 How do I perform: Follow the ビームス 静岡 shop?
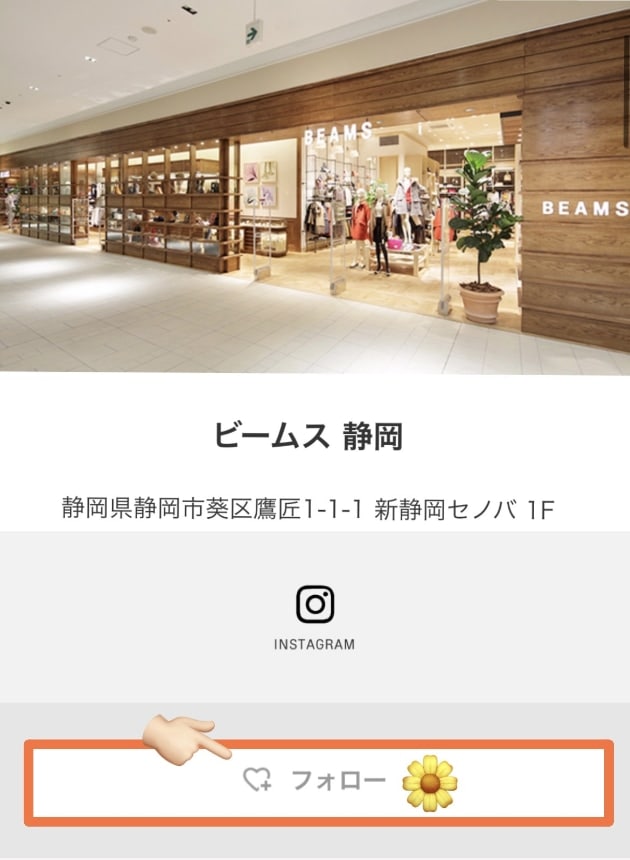tap(316, 781)
